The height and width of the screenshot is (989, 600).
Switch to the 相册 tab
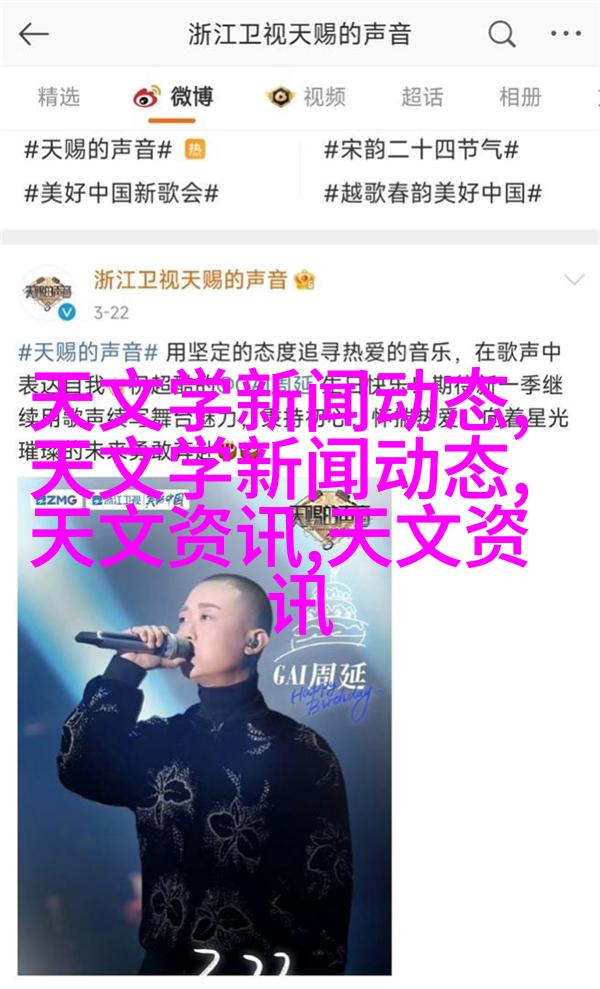[x=520, y=97]
